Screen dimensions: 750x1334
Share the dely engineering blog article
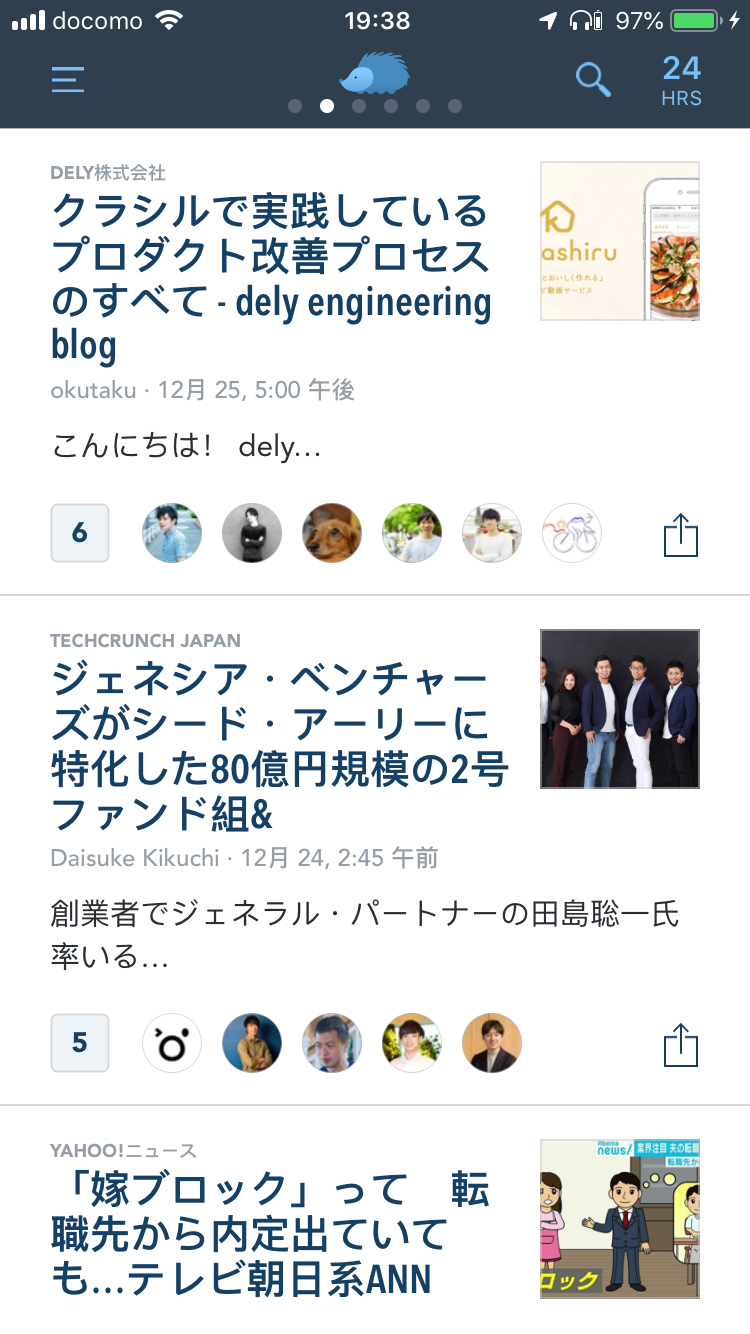click(x=680, y=535)
